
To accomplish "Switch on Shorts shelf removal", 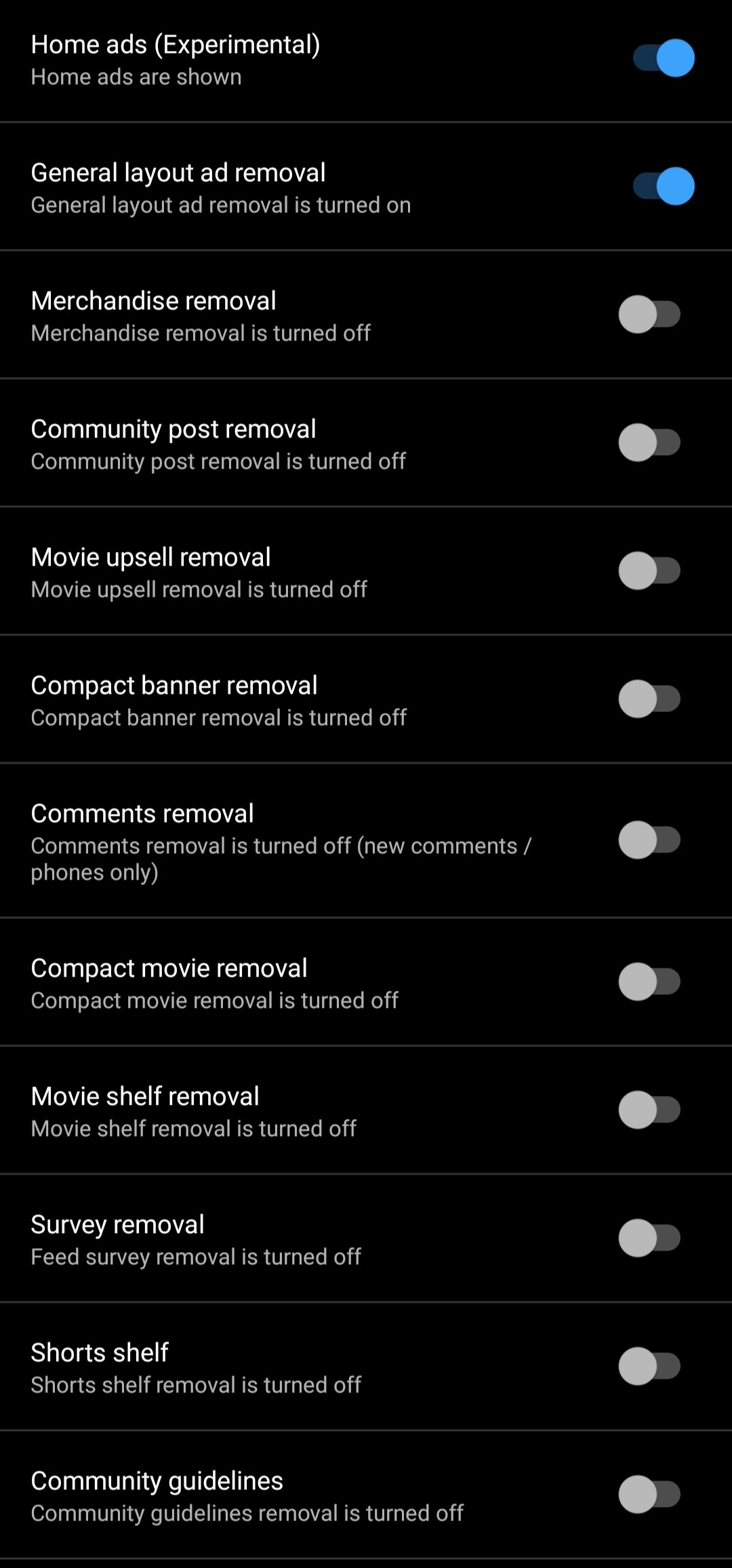I will 649,1367.
